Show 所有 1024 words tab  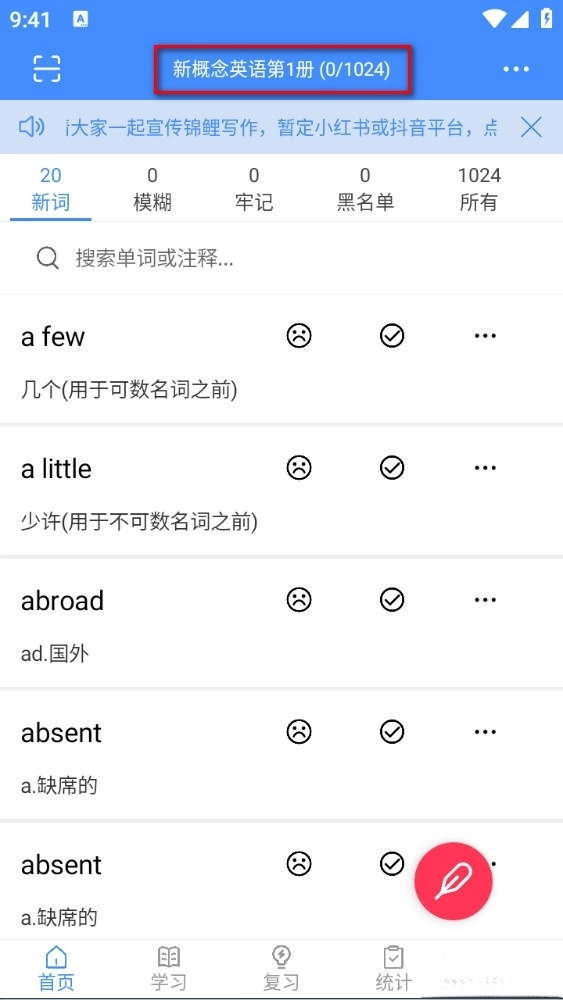pos(479,189)
